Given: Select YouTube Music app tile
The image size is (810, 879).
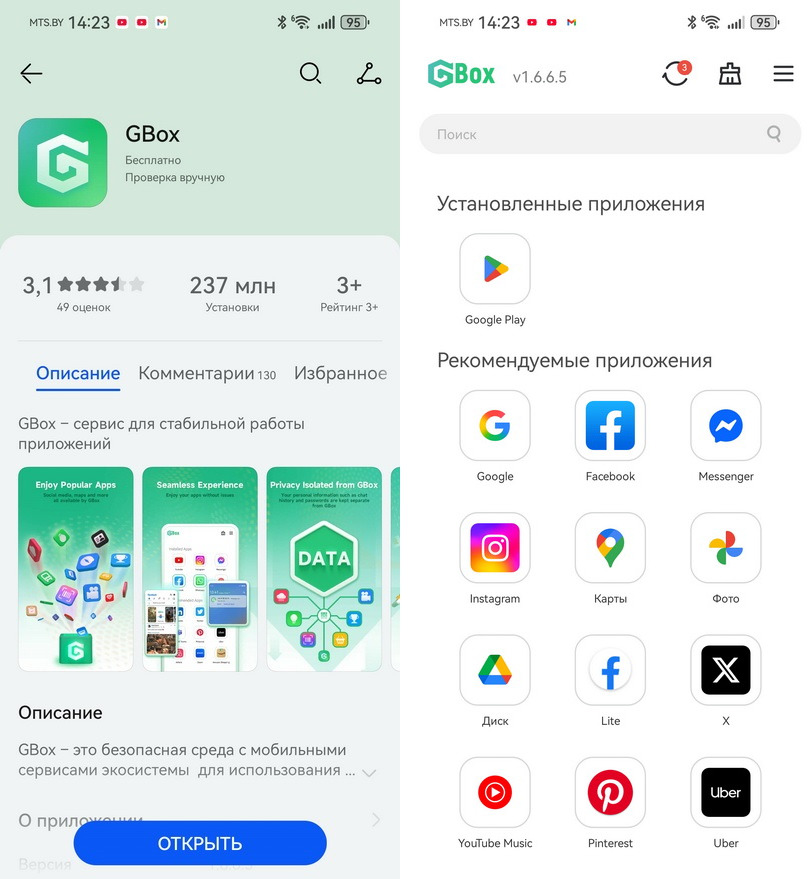Looking at the screenshot, I should [x=495, y=793].
